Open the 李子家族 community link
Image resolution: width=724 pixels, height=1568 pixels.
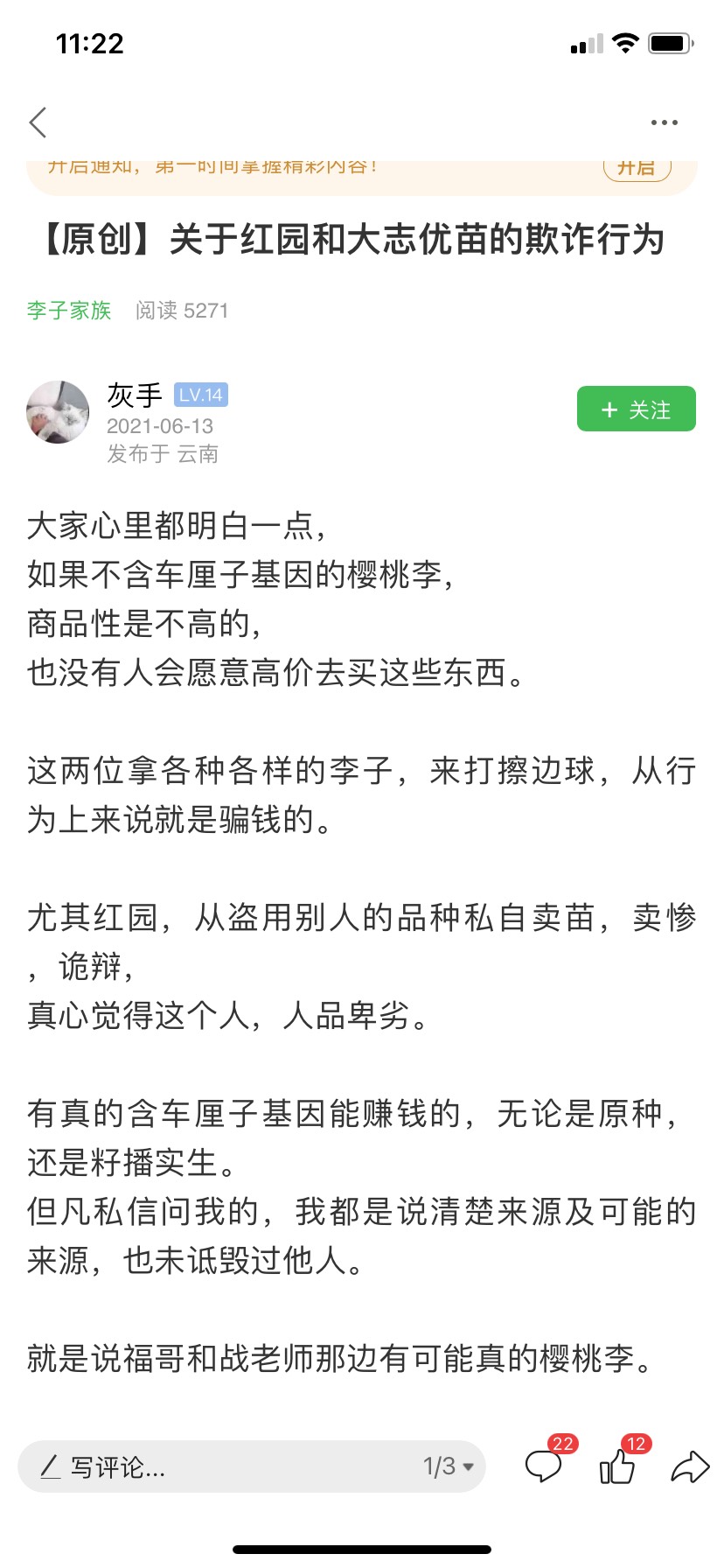pyautogui.click(x=69, y=311)
